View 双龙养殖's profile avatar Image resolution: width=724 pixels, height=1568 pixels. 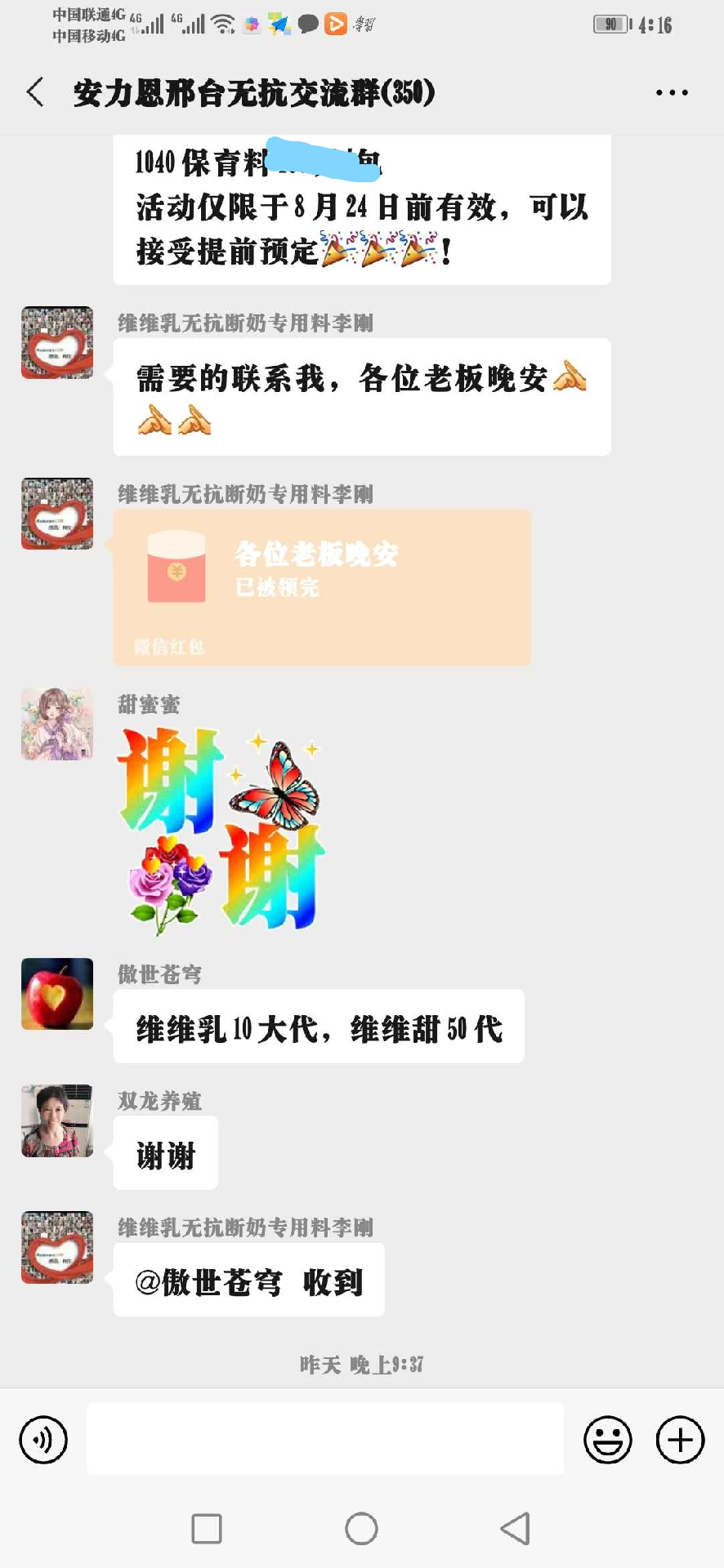pyautogui.click(x=57, y=1120)
